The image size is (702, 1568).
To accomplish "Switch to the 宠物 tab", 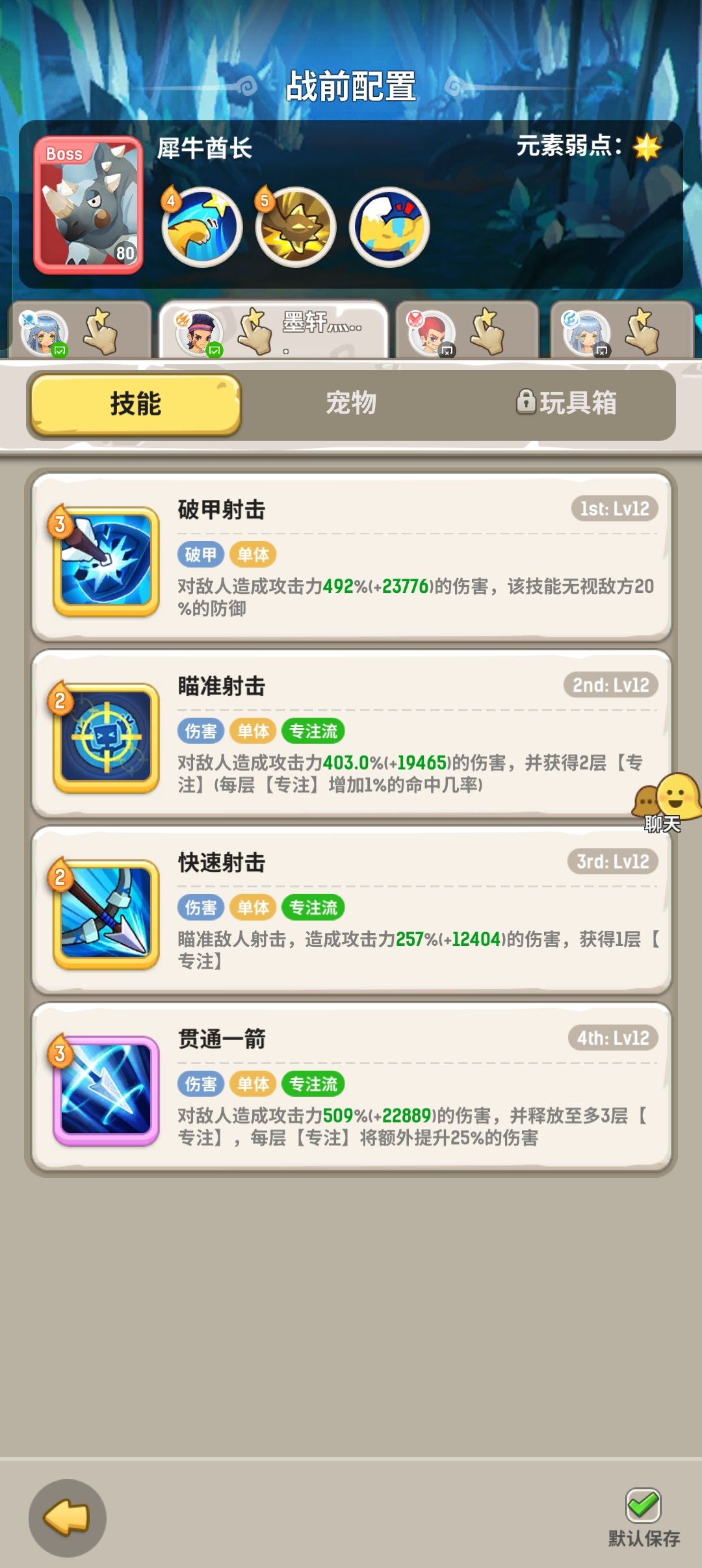I will tap(351, 404).
